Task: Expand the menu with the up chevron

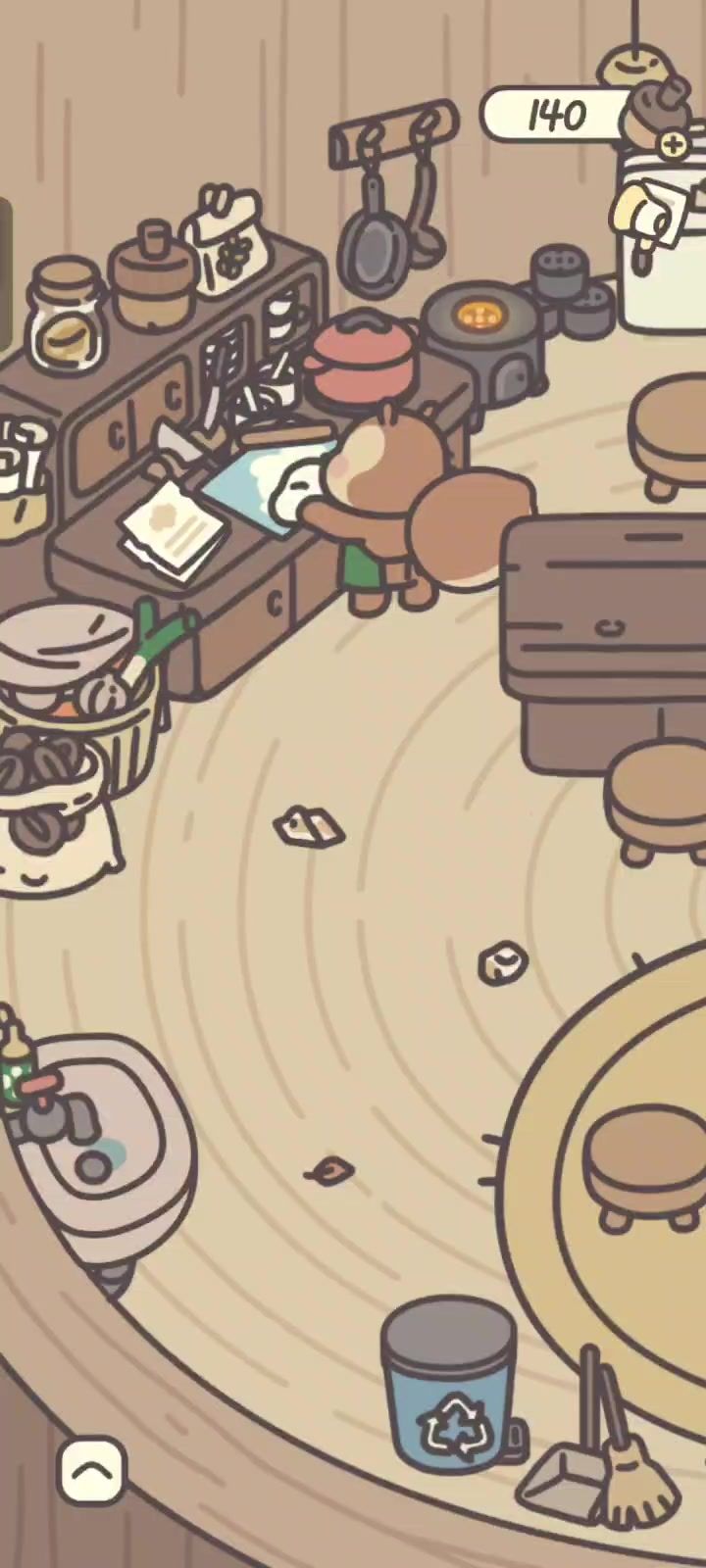Action: coord(91,1470)
